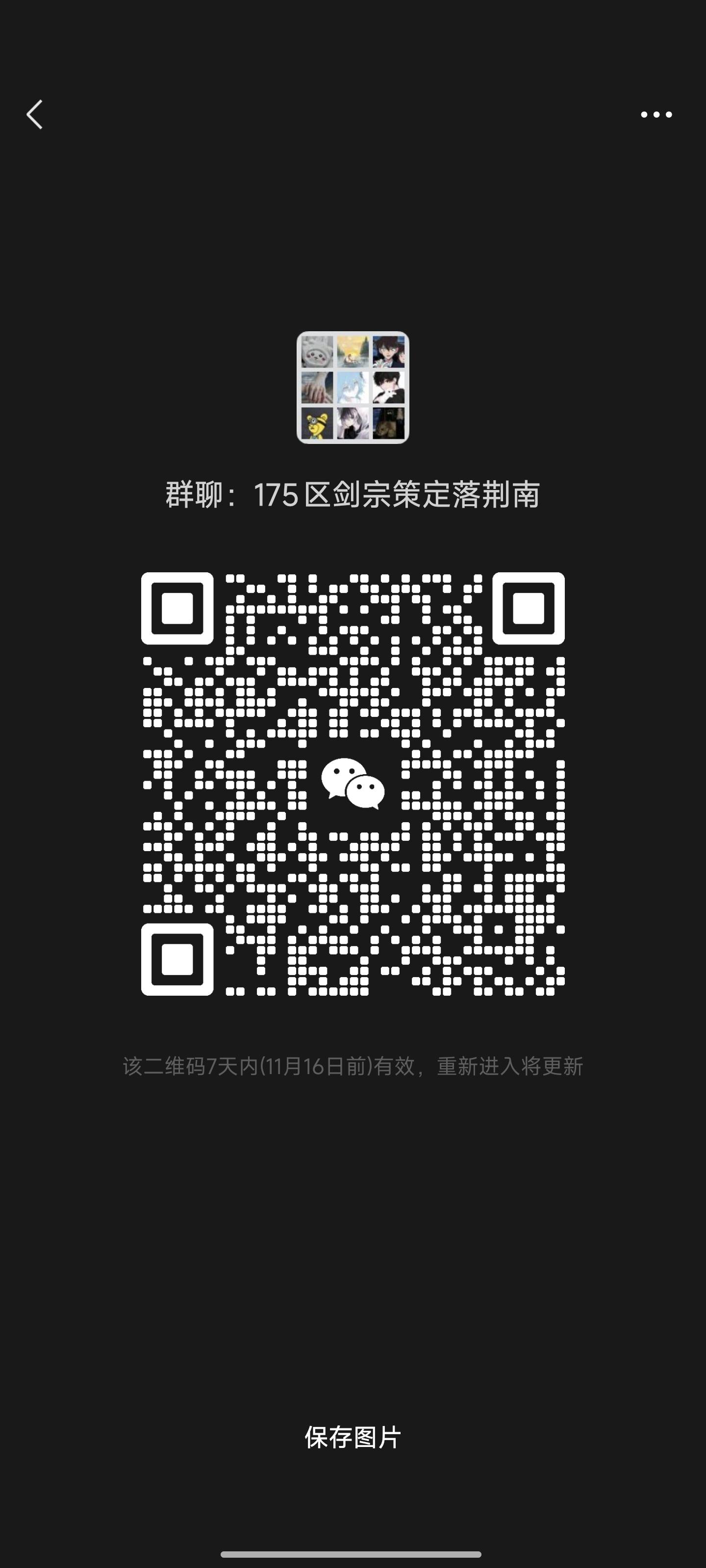706x1568 pixels.
Task: Tap the Detective Conan character in avatar grid
Action: coord(389,352)
